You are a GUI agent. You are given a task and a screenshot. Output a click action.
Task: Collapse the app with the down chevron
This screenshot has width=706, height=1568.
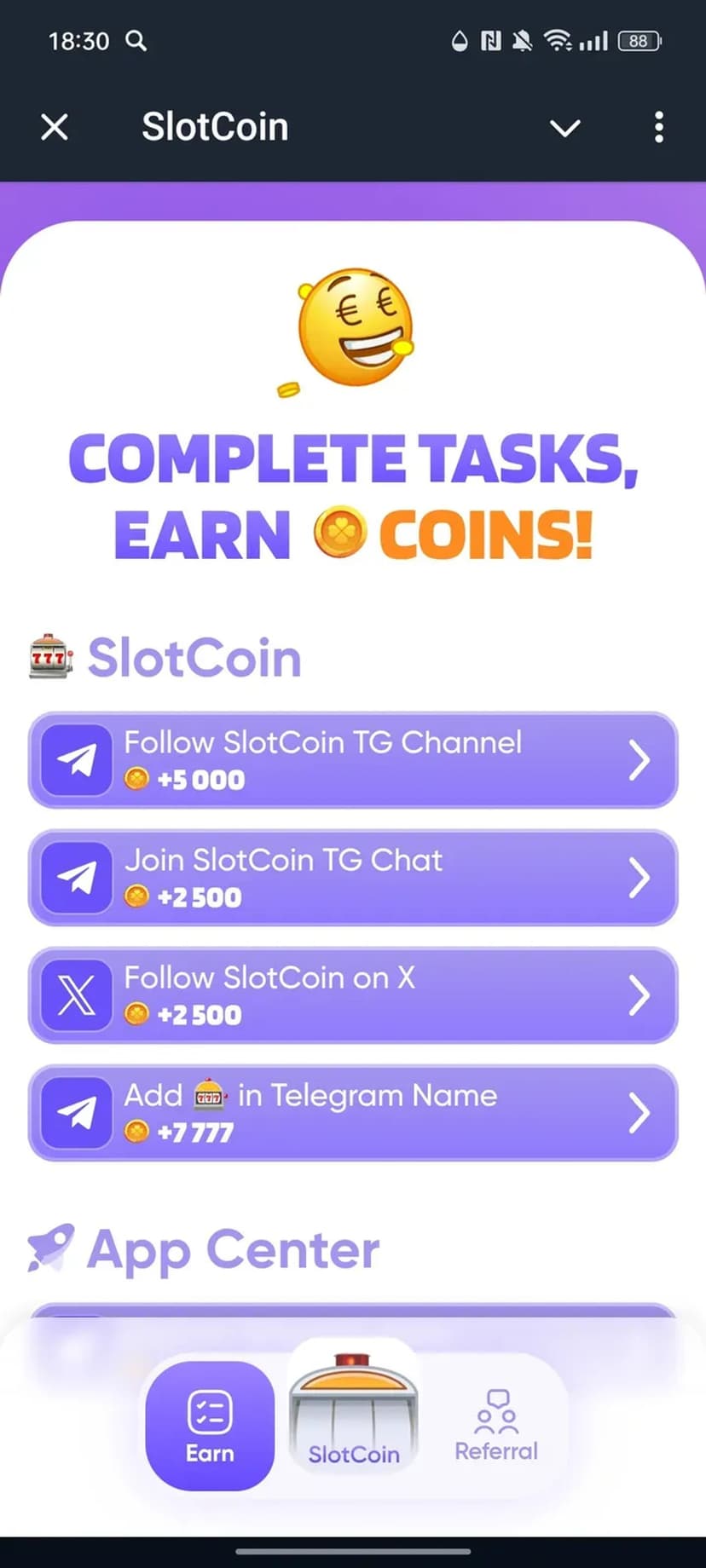564,128
